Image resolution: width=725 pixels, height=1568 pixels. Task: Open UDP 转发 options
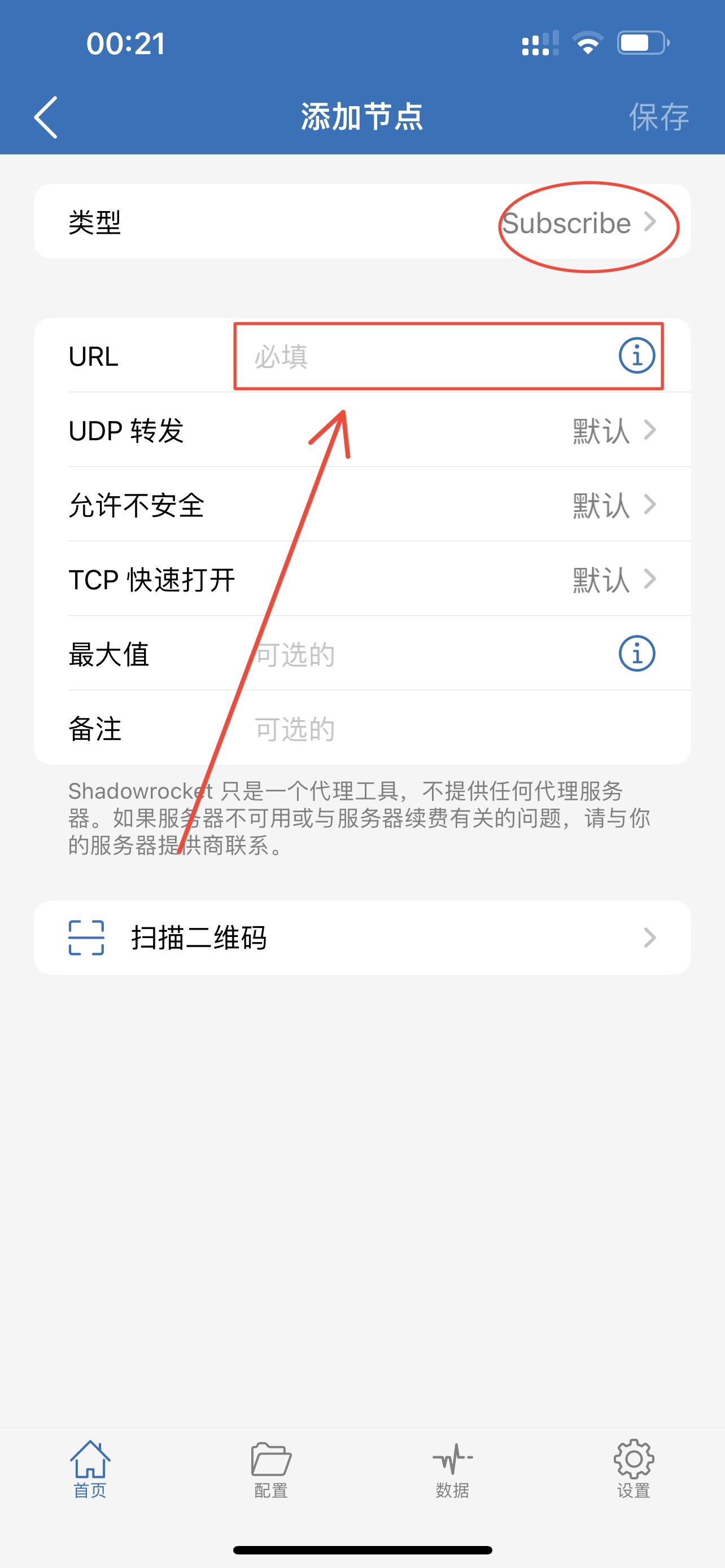click(362, 430)
